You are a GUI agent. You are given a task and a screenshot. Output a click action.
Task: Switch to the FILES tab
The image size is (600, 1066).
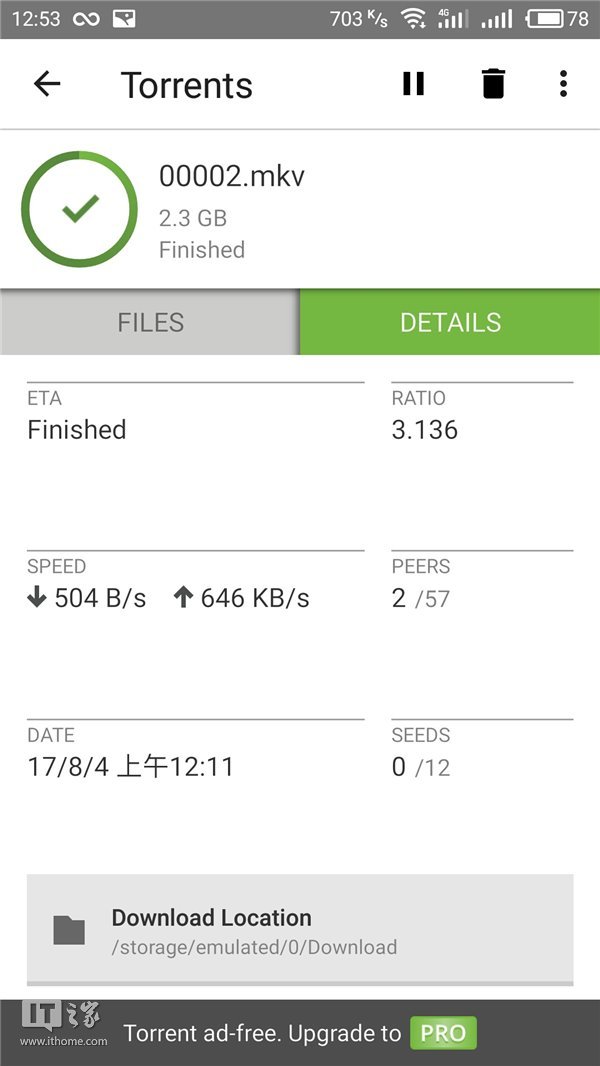150,322
